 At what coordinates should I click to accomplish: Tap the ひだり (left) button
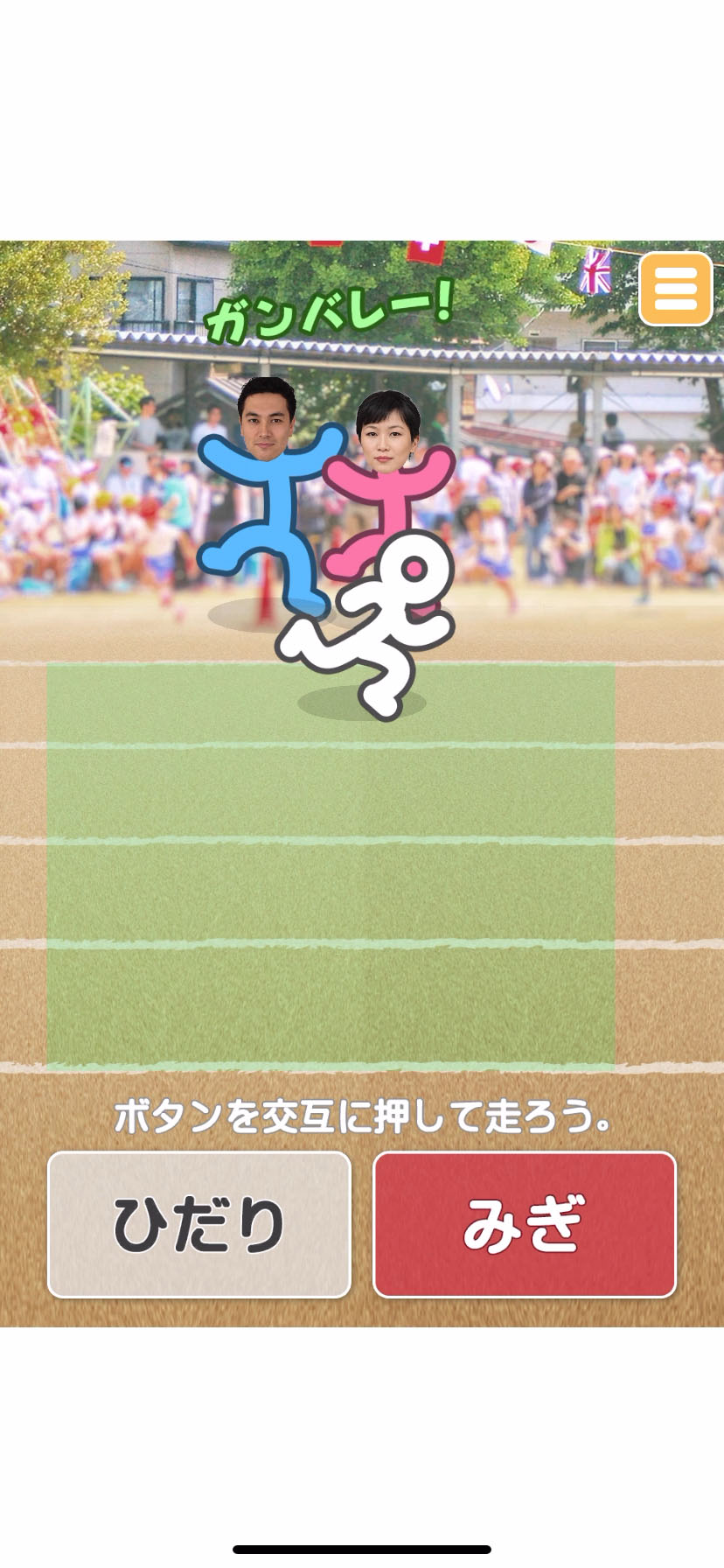(x=199, y=1224)
